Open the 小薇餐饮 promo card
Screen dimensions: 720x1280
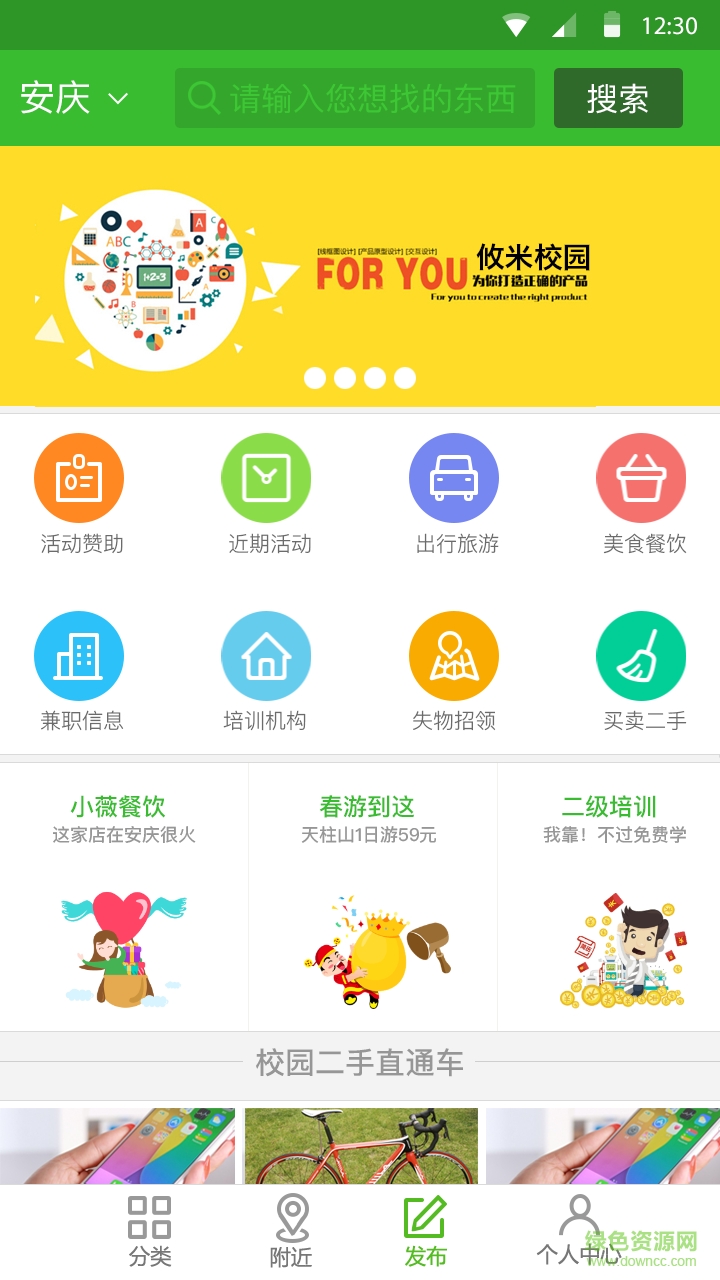[x=123, y=897]
